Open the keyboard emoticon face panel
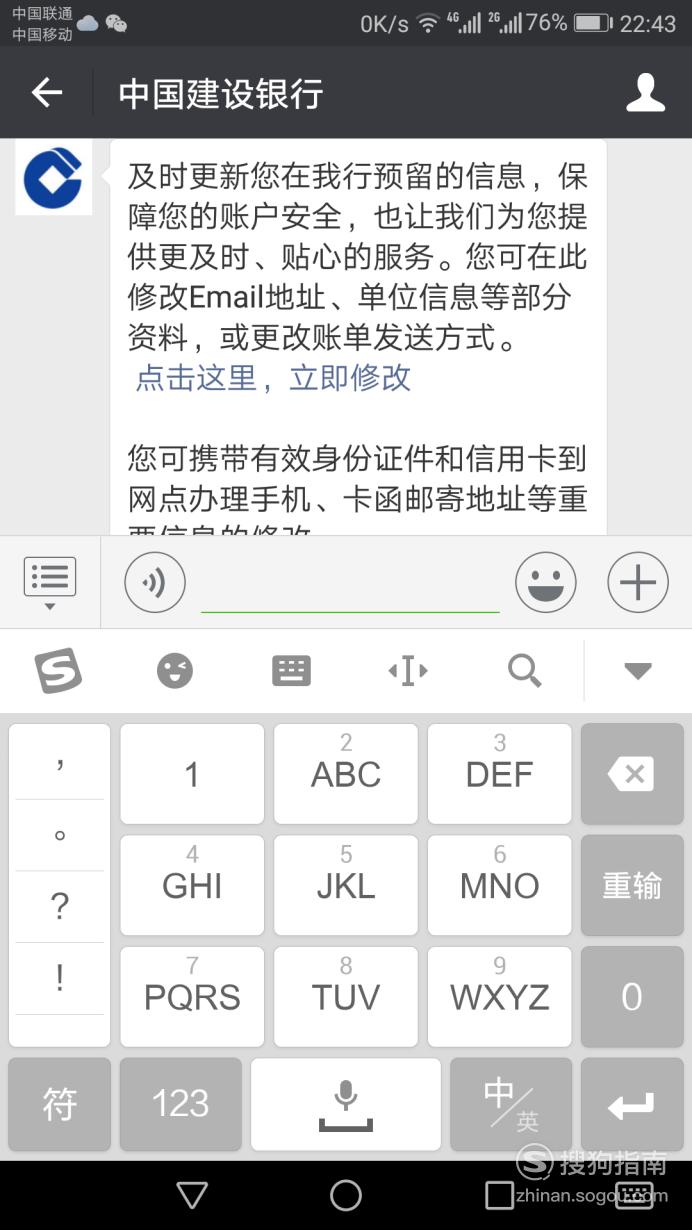 point(175,671)
